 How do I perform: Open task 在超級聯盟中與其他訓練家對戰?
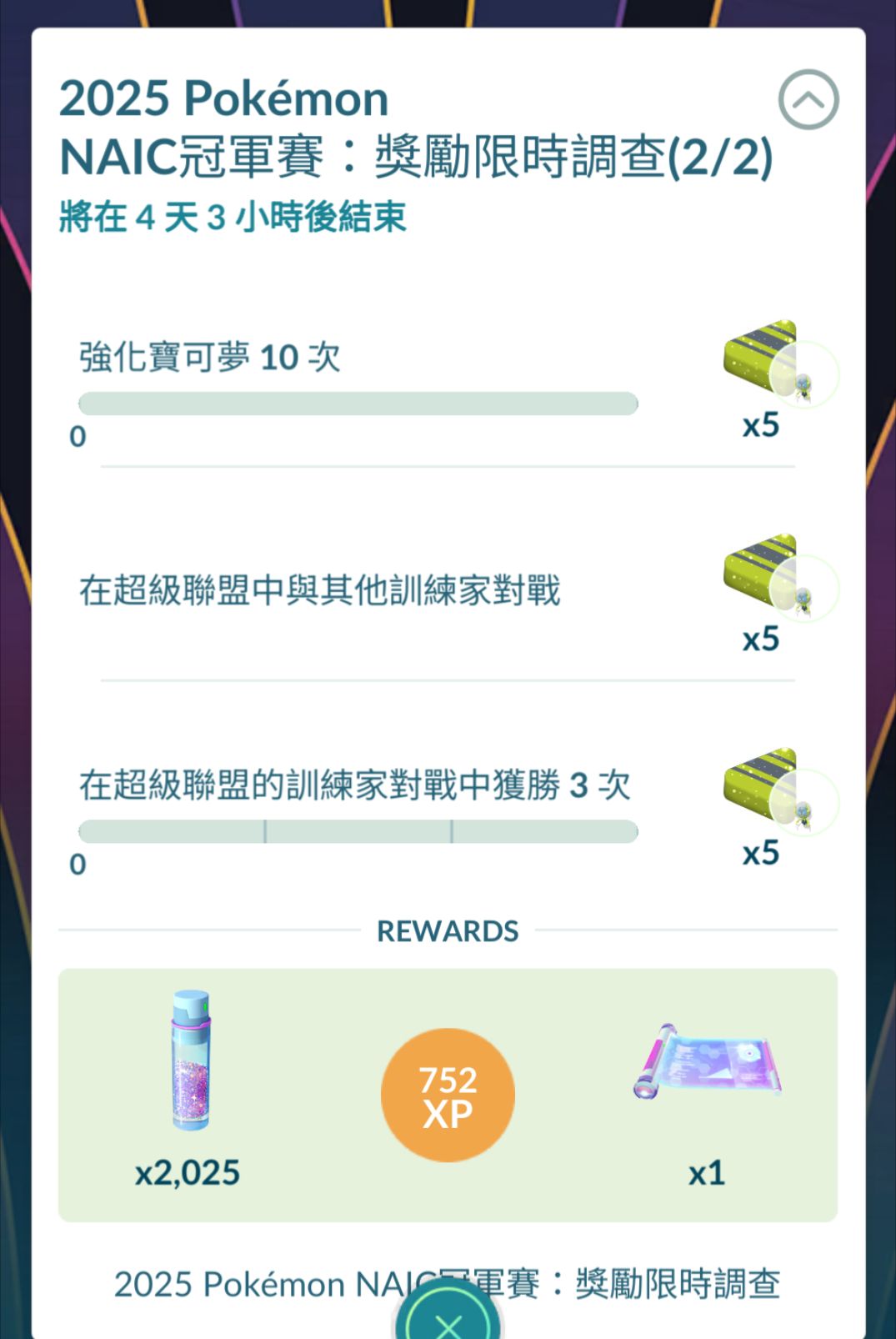coord(320,590)
